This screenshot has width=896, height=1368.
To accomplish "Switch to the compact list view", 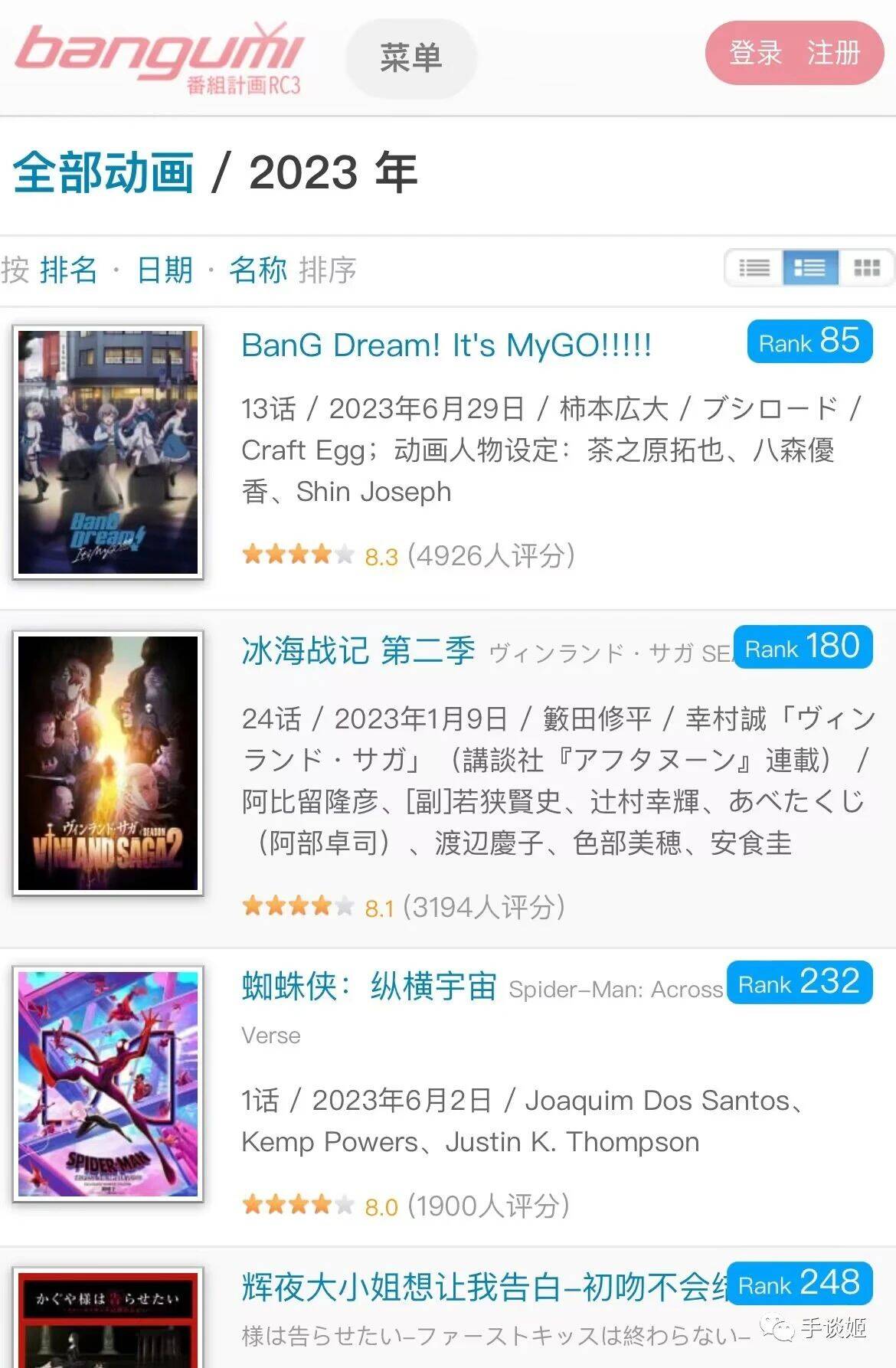I will [754, 268].
